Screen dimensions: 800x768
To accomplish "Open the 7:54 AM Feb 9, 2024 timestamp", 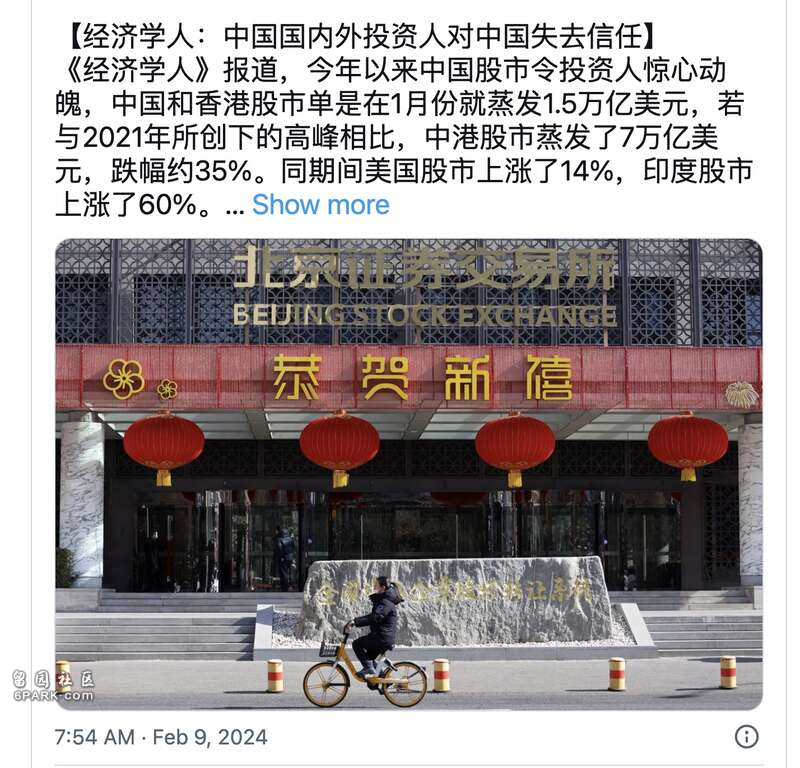I will (x=161, y=738).
